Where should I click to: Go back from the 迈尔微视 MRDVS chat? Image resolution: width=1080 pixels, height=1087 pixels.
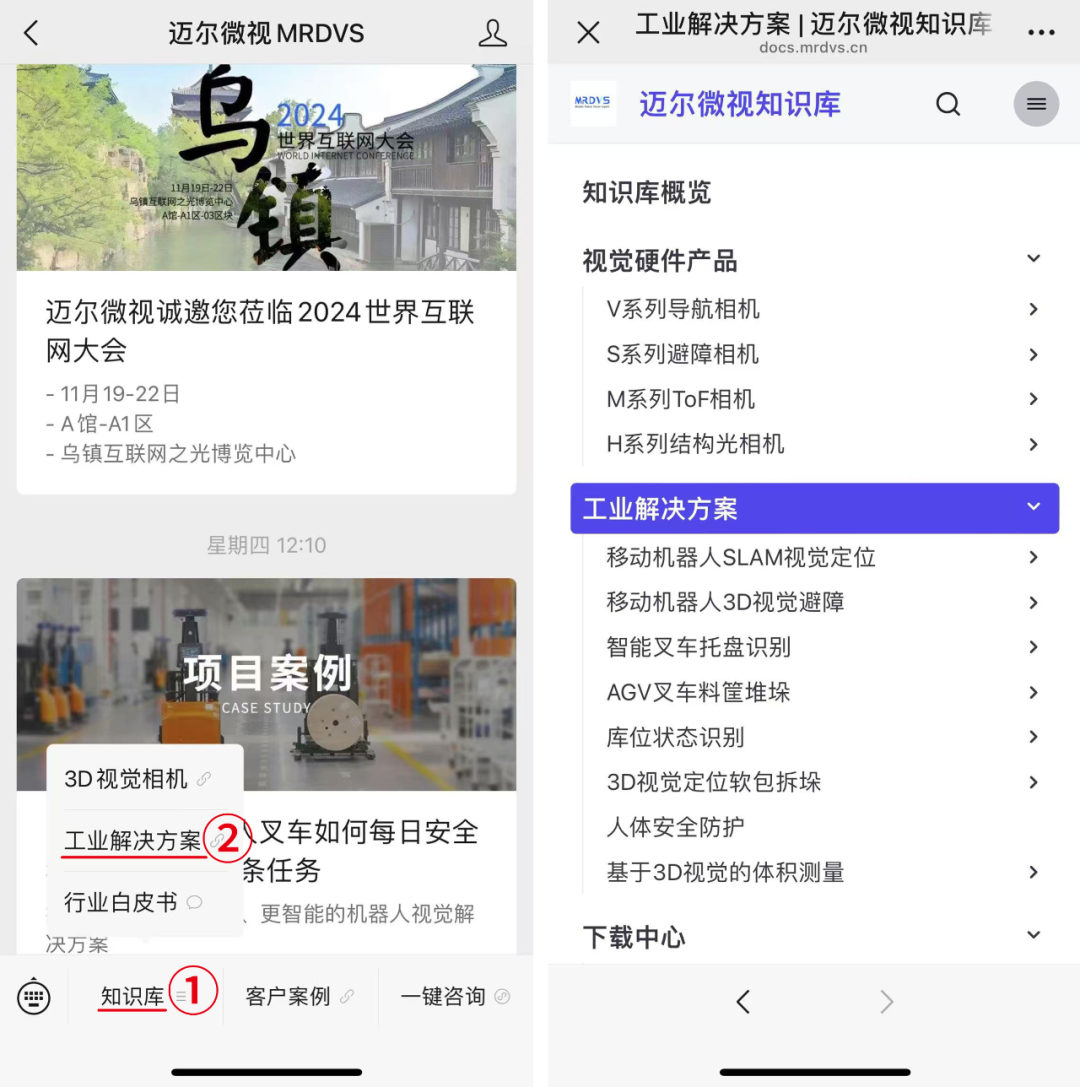pos(31,33)
